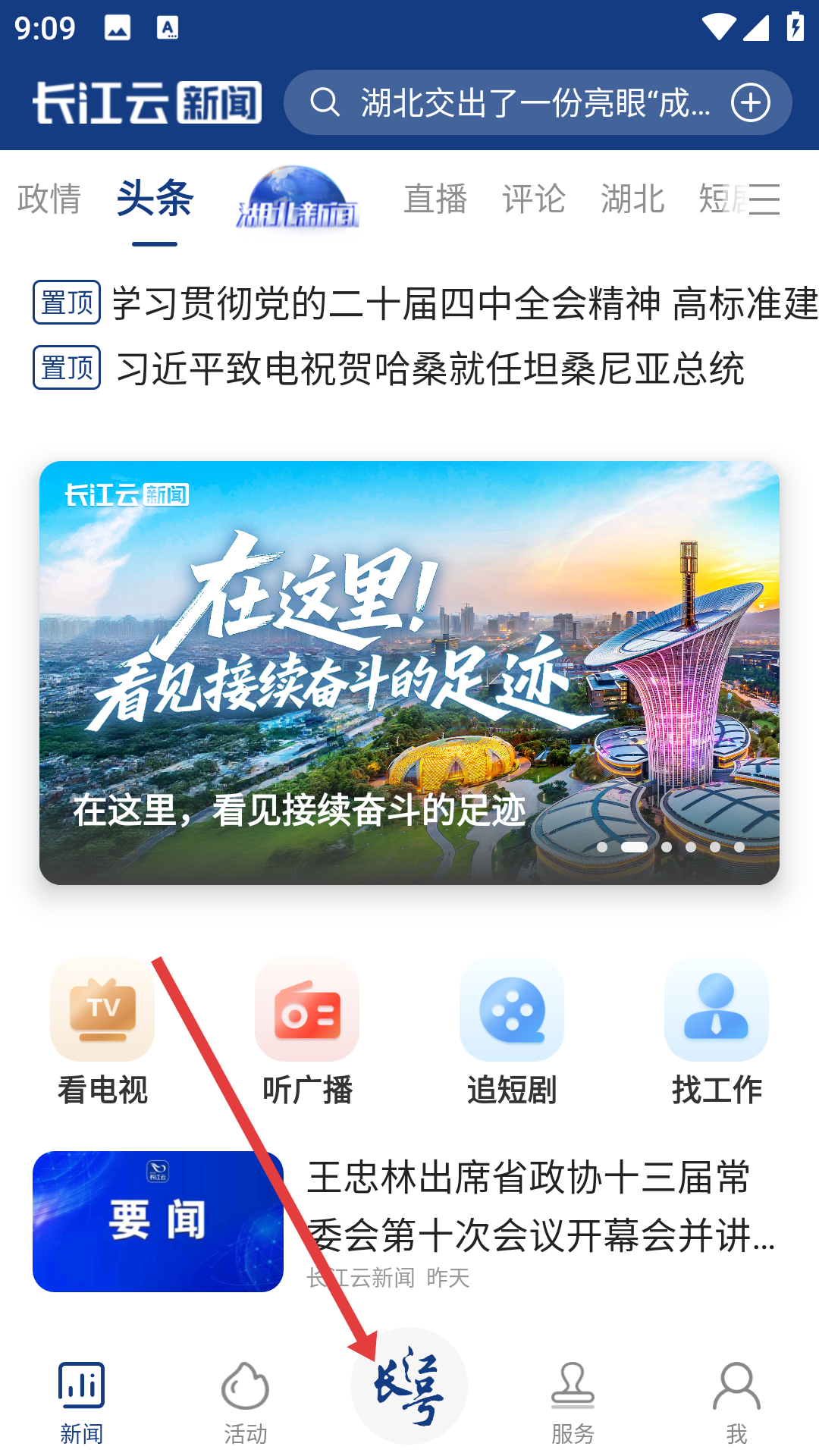
Task: Select the 评论 tab
Action: coord(534,199)
